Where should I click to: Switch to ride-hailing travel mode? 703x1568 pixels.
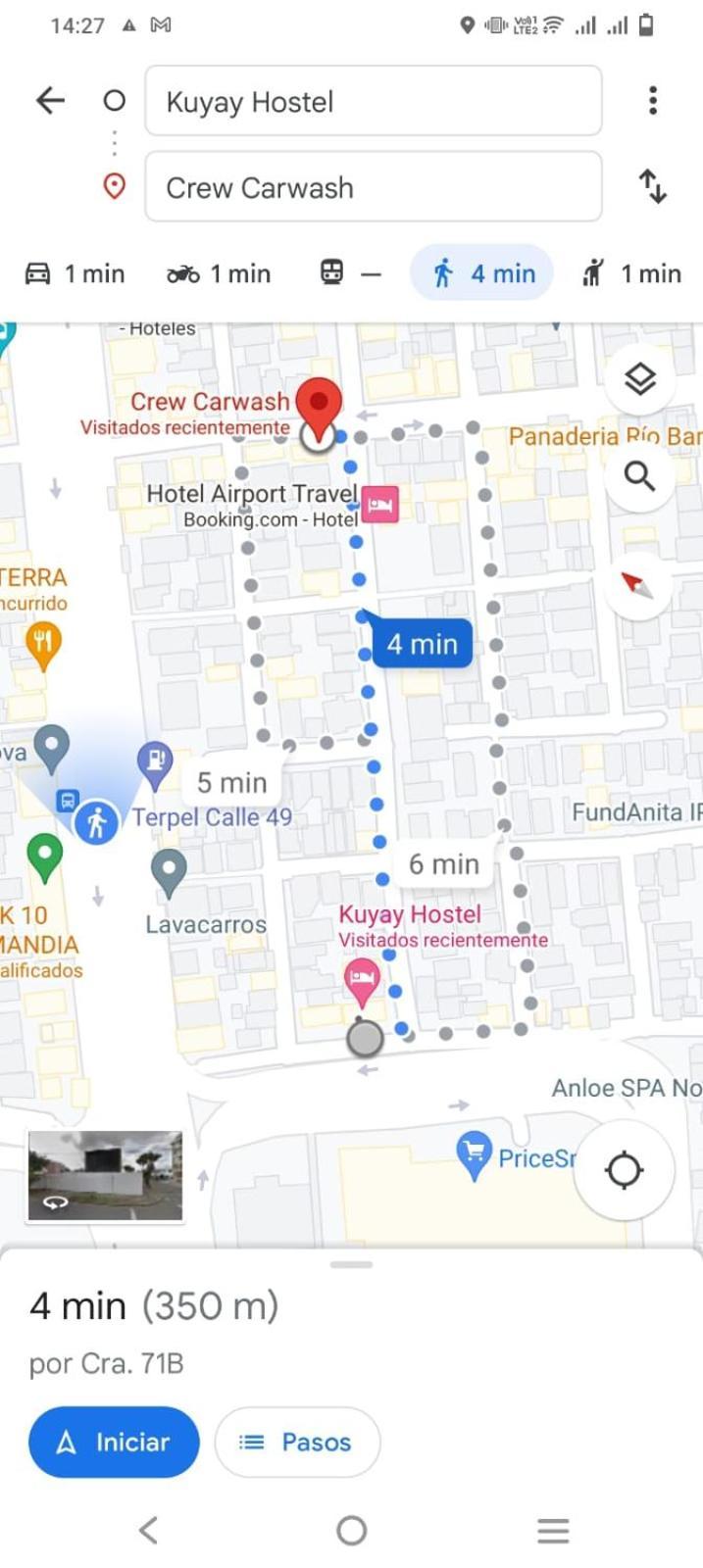click(630, 273)
